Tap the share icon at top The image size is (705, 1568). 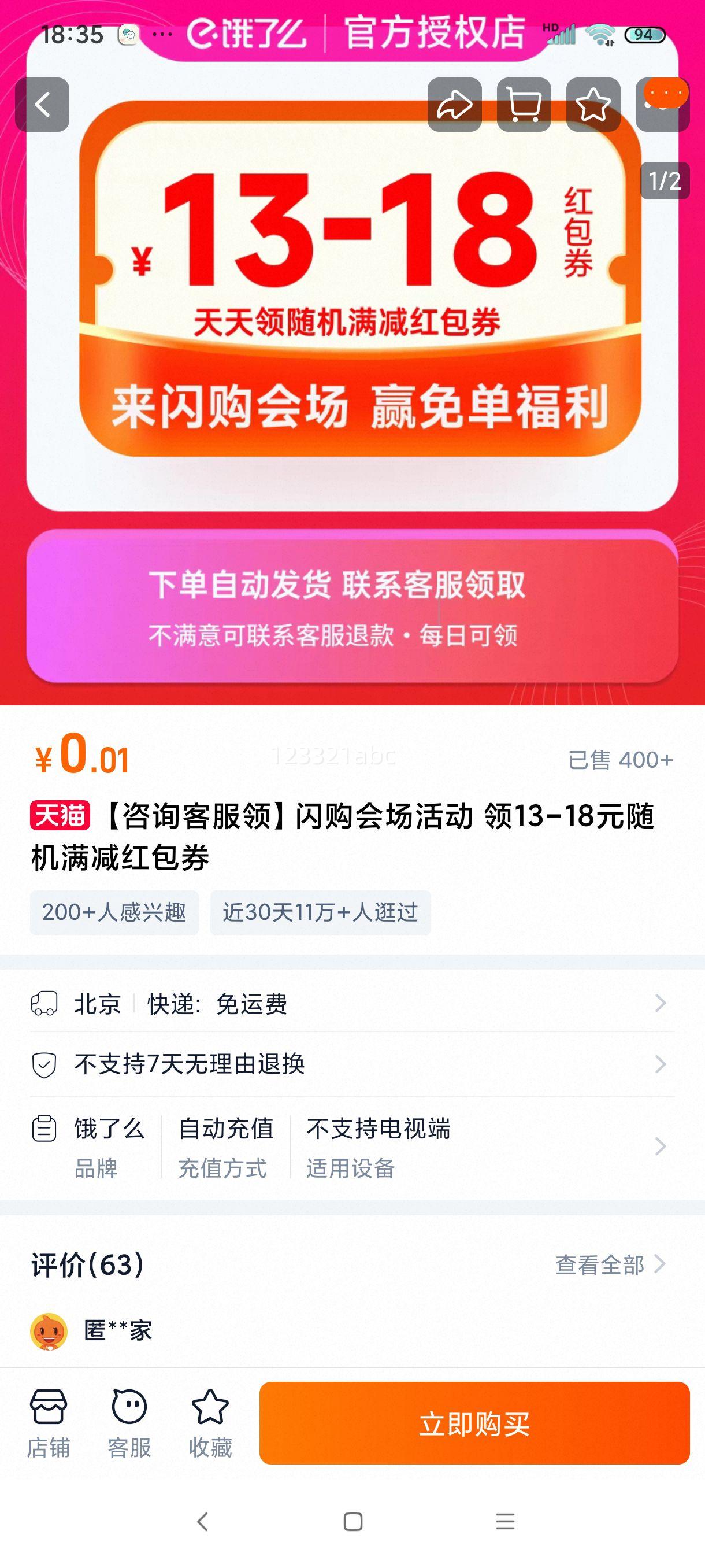click(x=454, y=105)
